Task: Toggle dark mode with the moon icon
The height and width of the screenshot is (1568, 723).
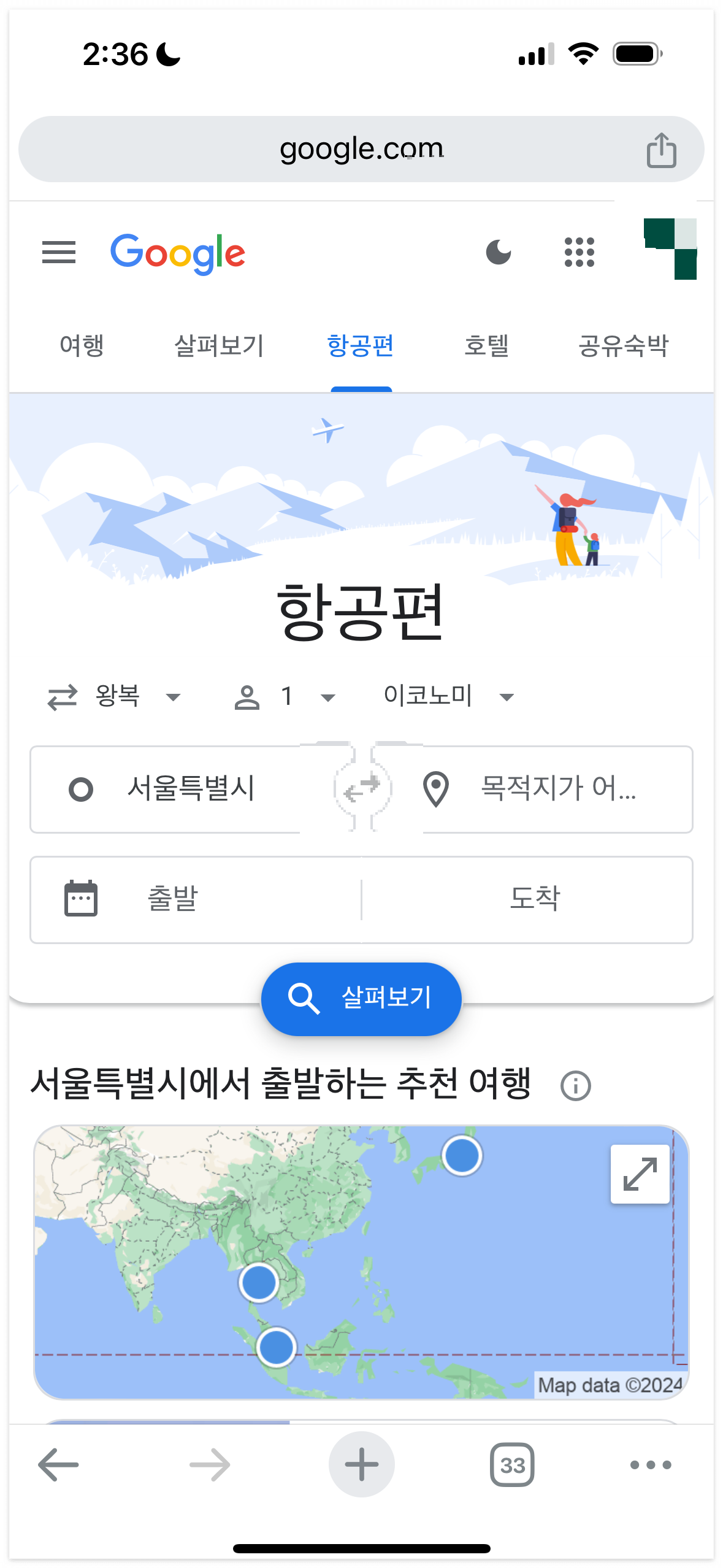Action: pos(498,252)
